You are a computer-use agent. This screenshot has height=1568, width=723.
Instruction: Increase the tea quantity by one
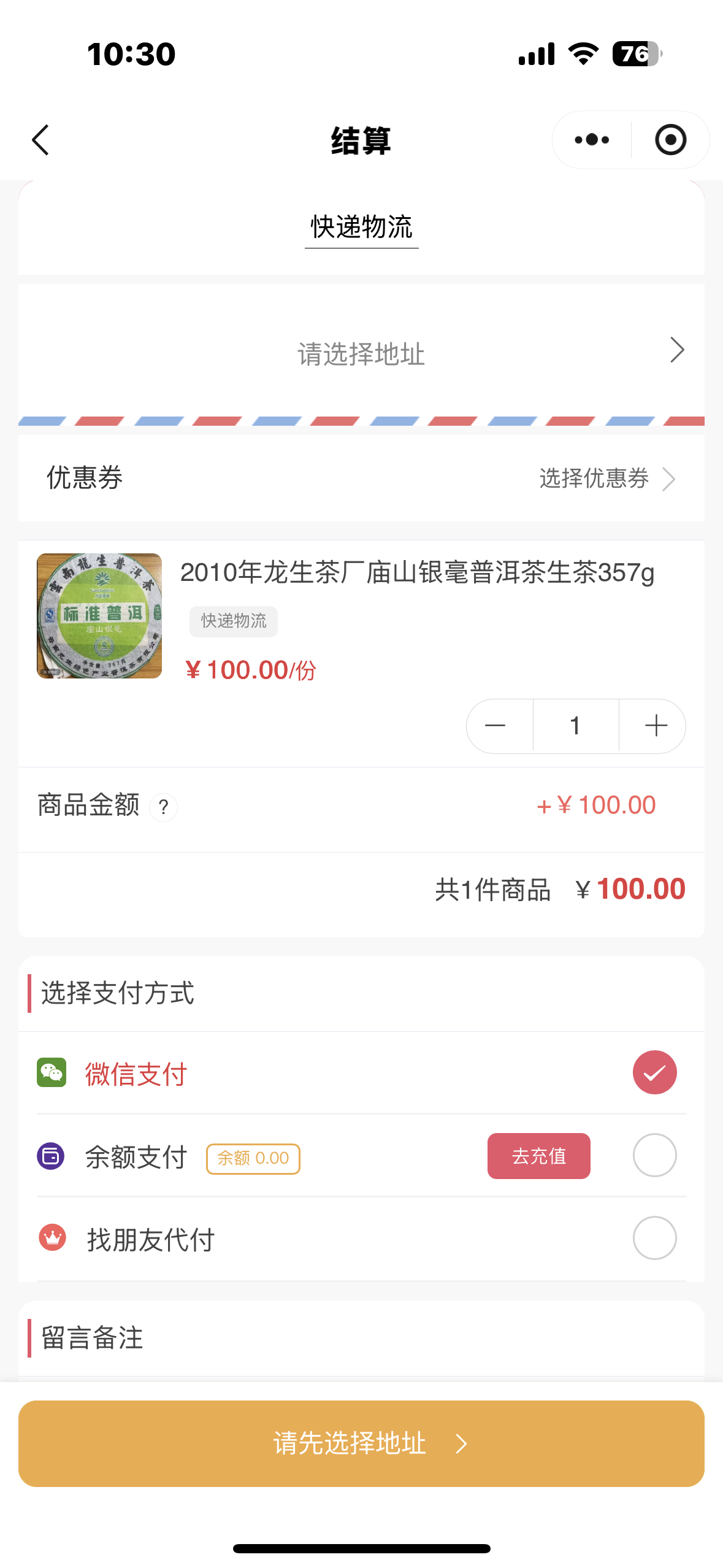[656, 726]
